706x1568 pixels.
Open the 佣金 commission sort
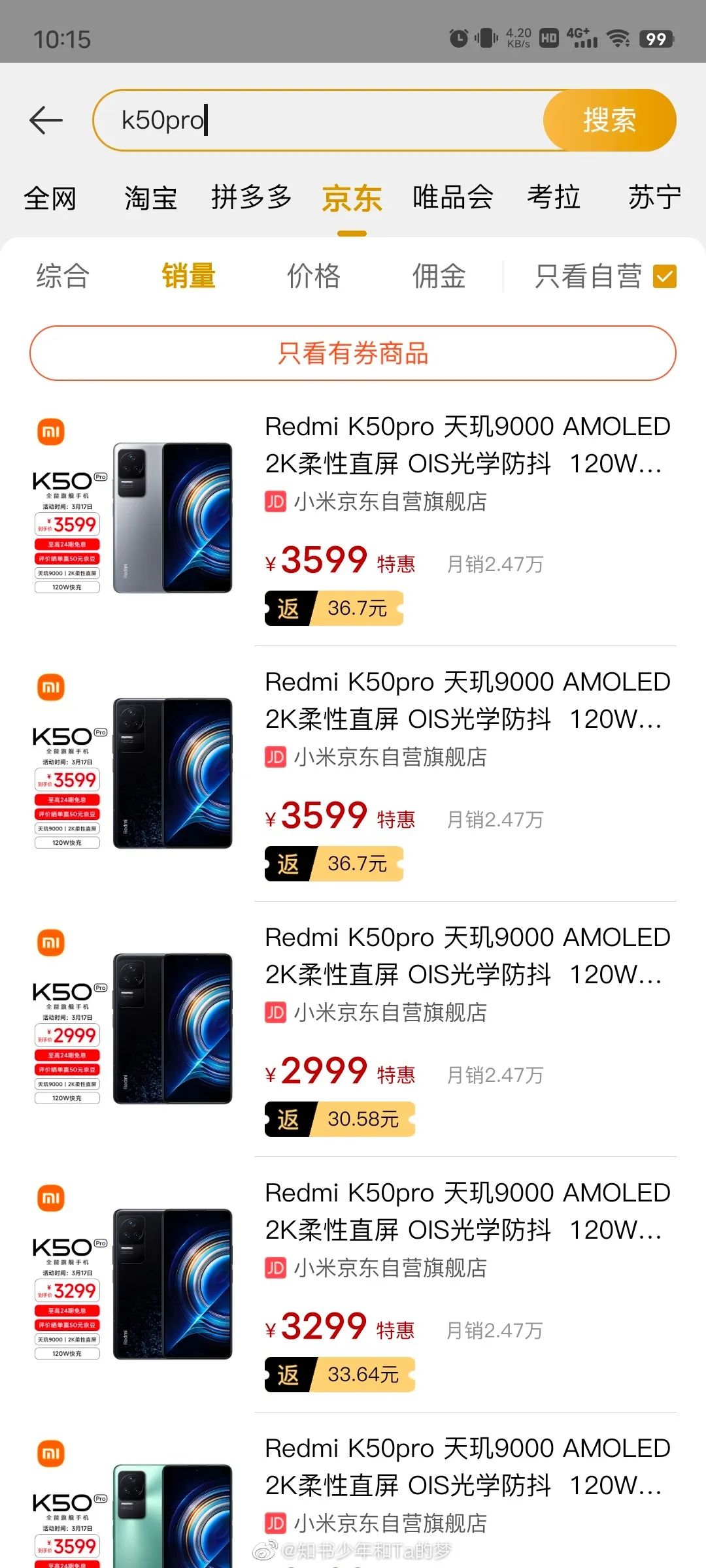(x=439, y=277)
